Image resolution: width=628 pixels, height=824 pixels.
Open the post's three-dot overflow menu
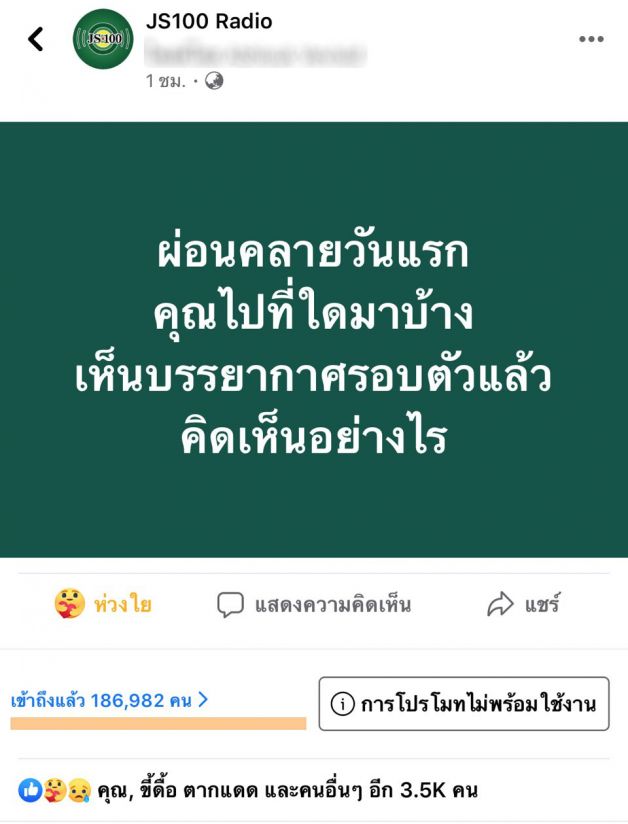click(591, 39)
